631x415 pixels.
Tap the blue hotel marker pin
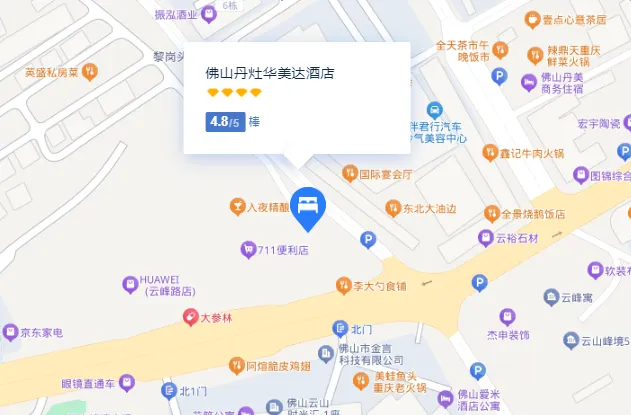tap(308, 206)
